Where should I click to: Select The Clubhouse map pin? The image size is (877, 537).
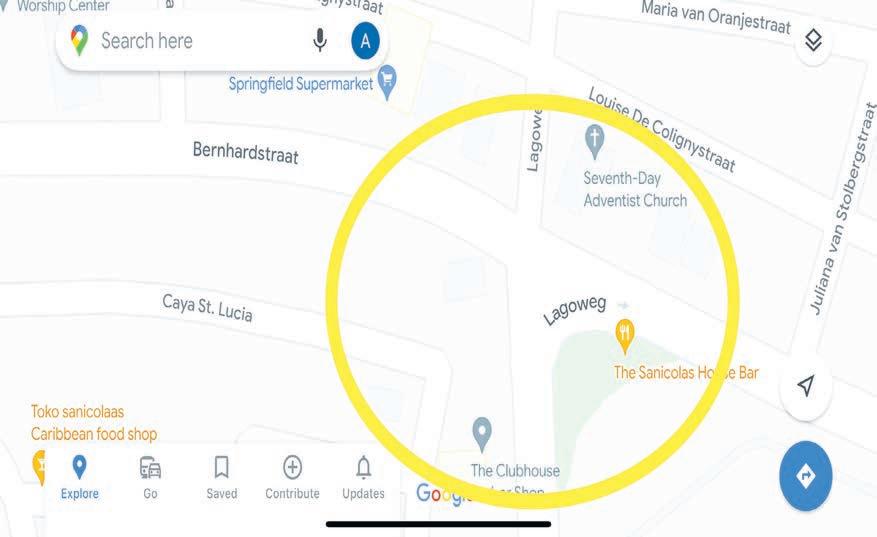tap(481, 433)
